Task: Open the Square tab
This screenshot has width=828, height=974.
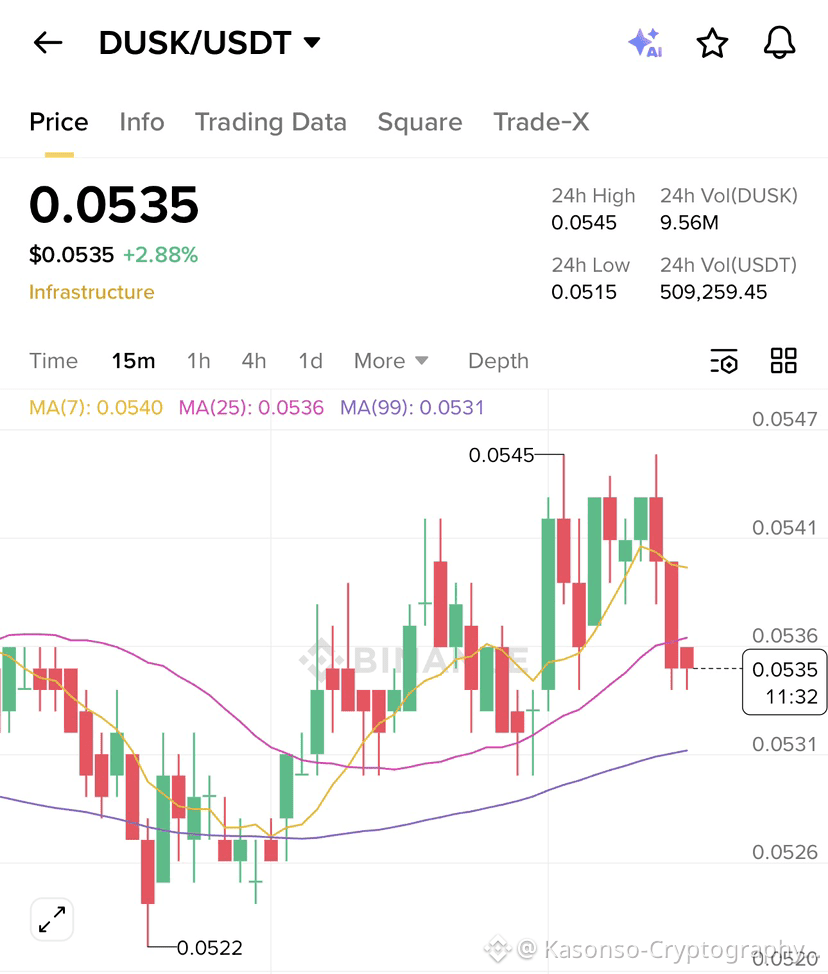Action: (419, 121)
